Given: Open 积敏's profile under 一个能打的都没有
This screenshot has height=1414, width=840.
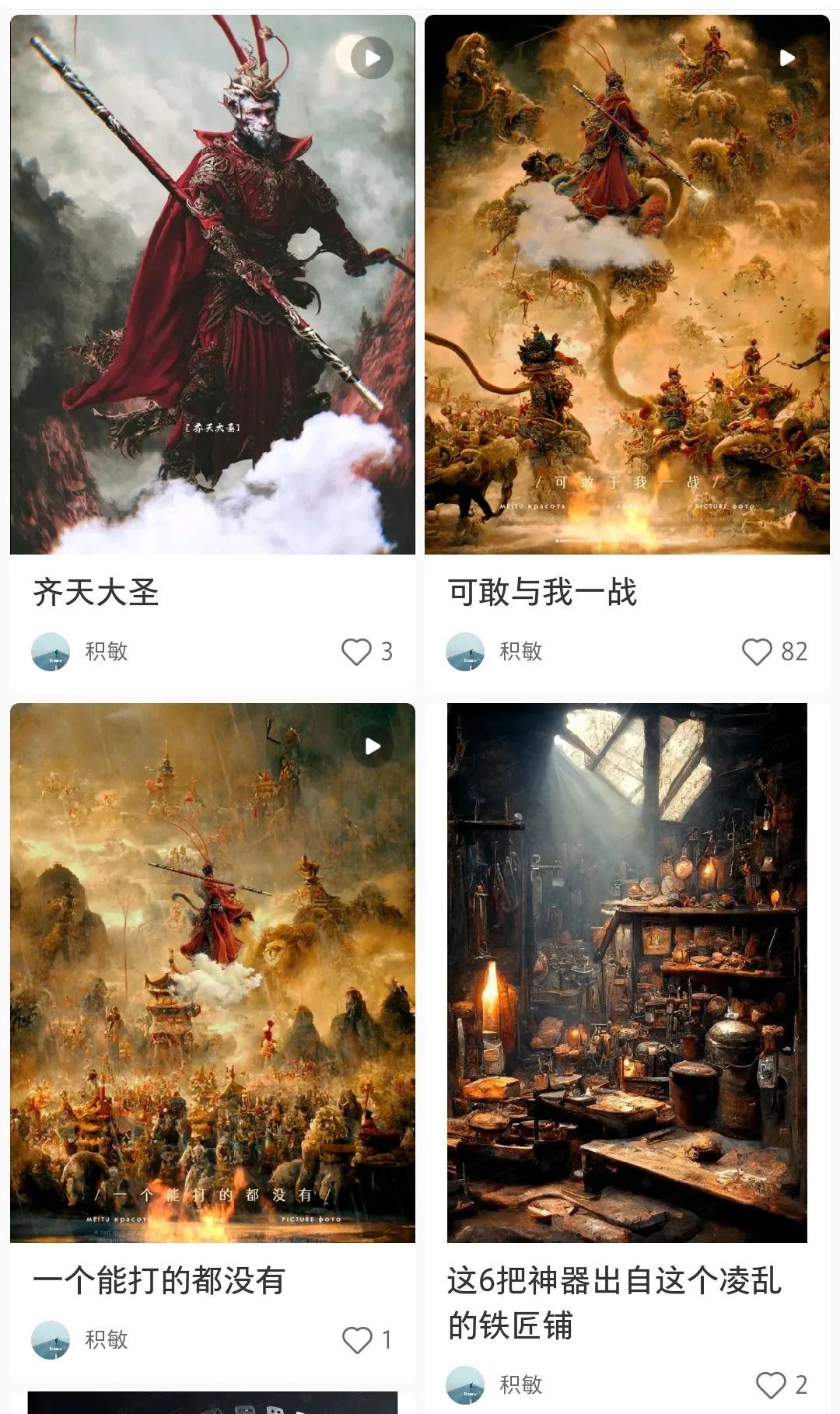Looking at the screenshot, I should click(x=51, y=1339).
